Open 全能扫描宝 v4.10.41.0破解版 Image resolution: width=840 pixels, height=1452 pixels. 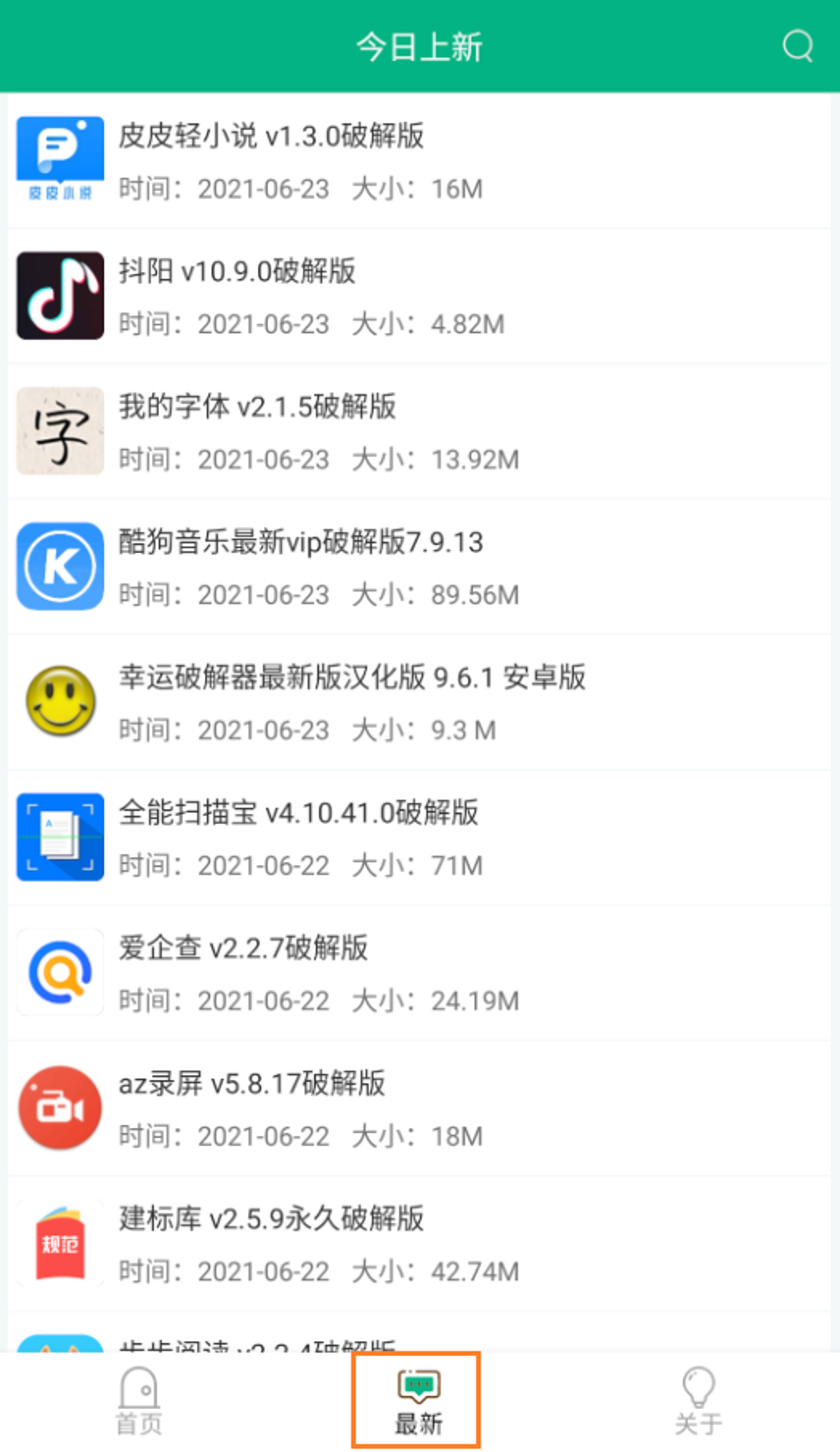coord(420,837)
